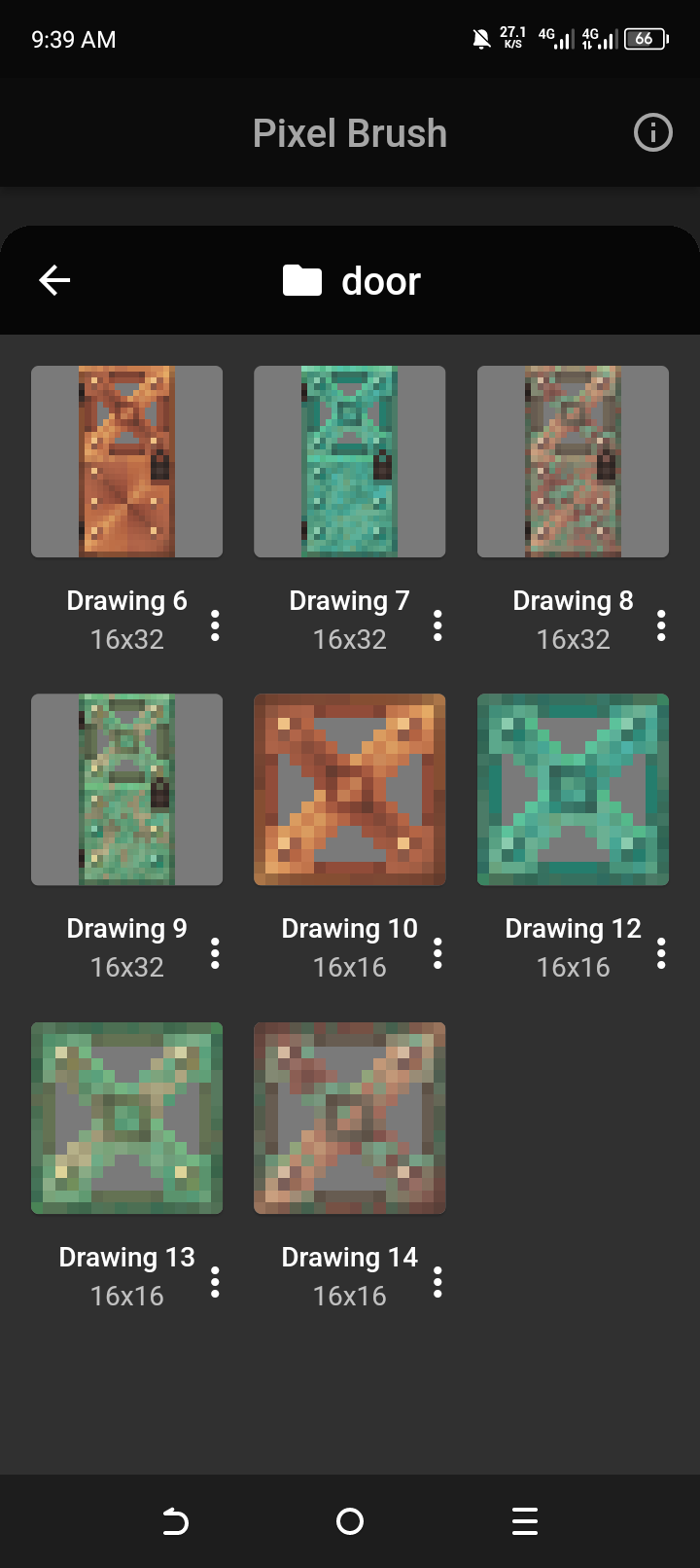Open Drawing 14 thumbnail

click(349, 1118)
